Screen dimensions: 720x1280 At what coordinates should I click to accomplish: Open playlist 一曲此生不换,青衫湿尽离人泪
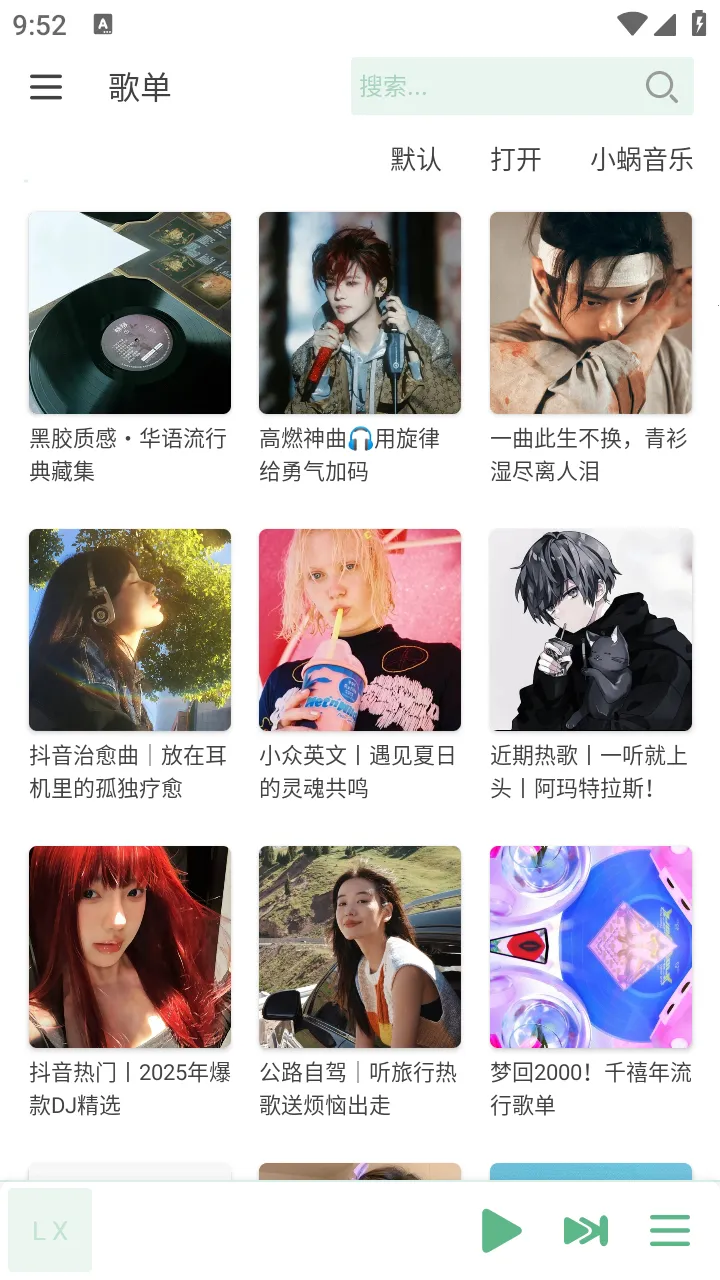(x=591, y=313)
